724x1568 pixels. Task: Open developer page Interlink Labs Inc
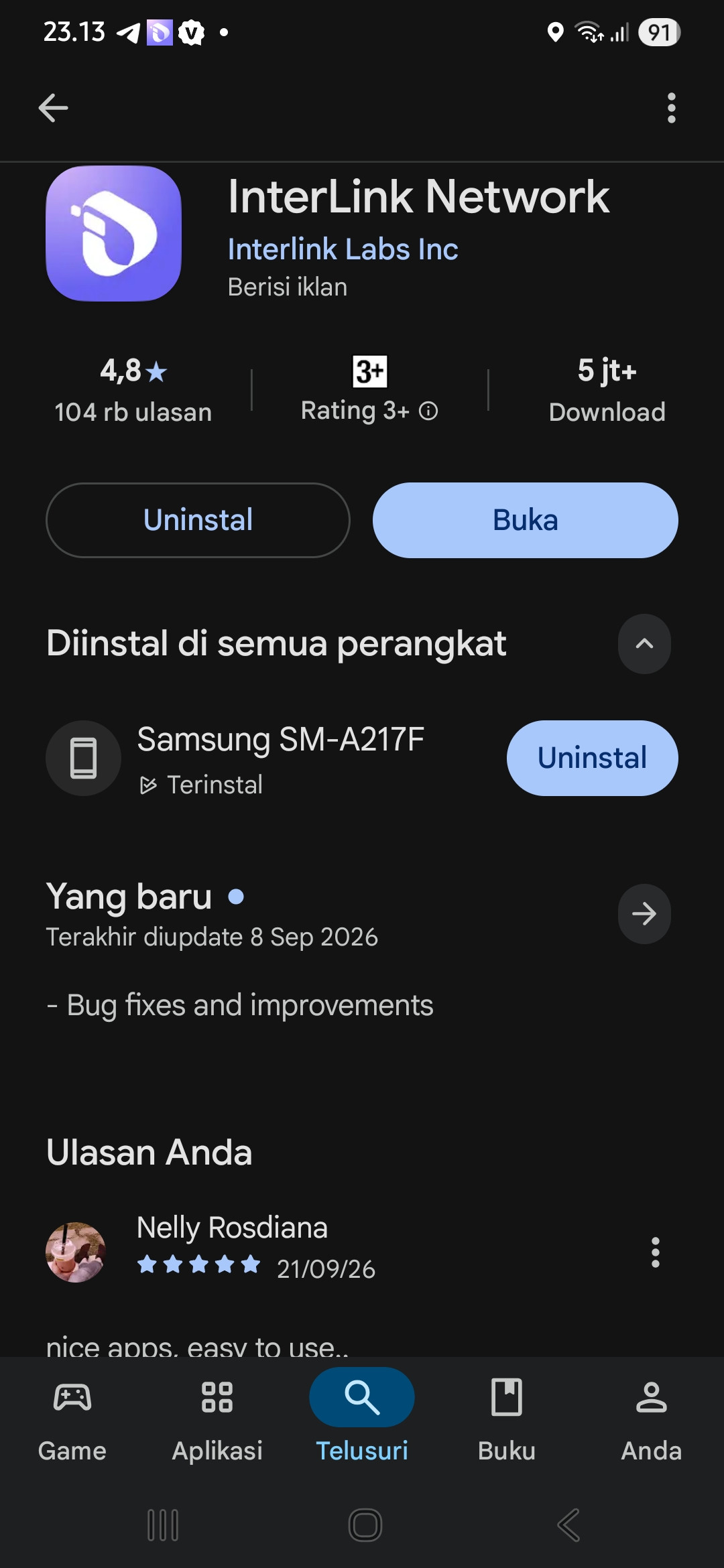click(x=343, y=249)
